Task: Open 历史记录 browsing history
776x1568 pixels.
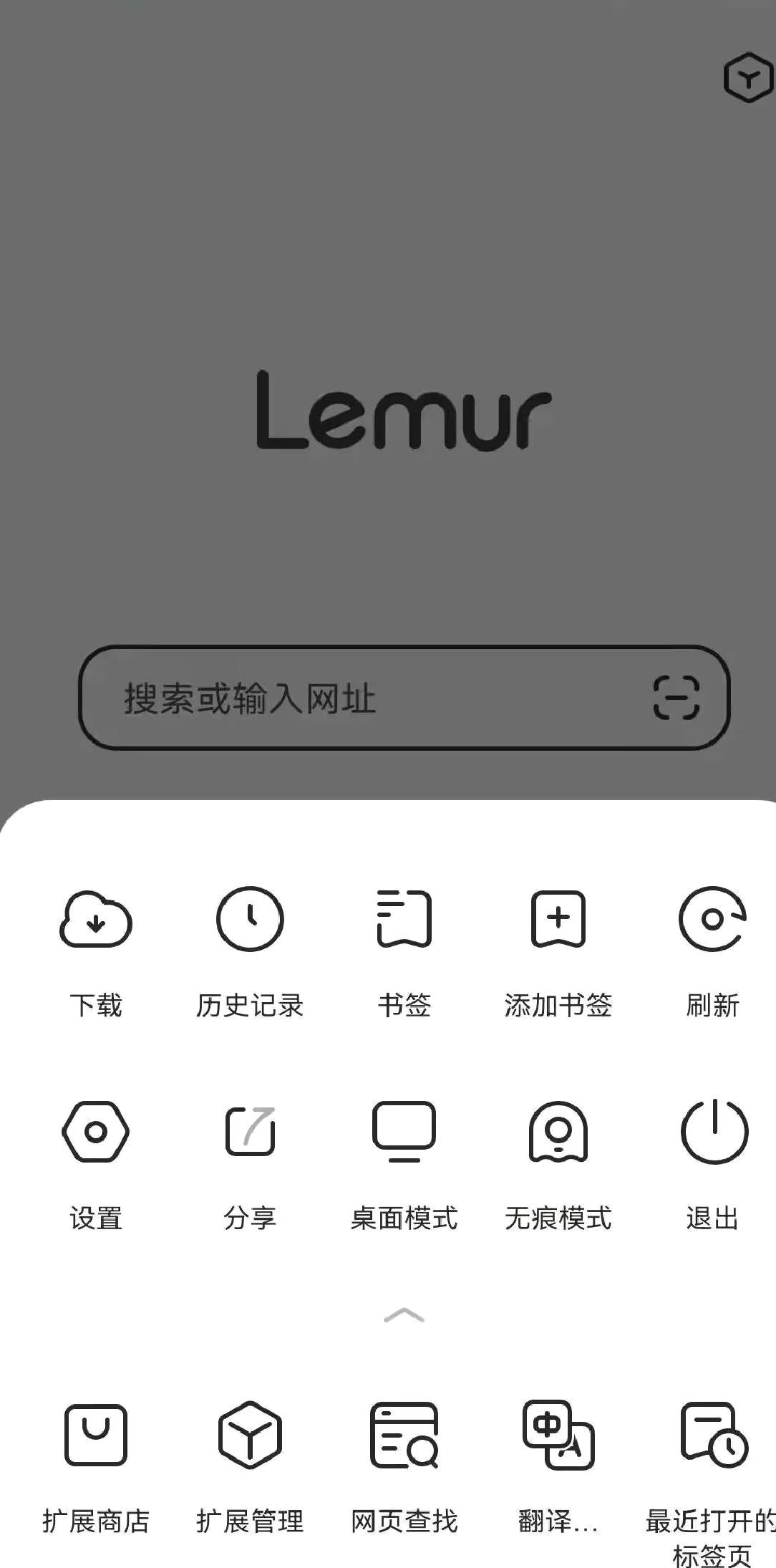Action: (250, 920)
